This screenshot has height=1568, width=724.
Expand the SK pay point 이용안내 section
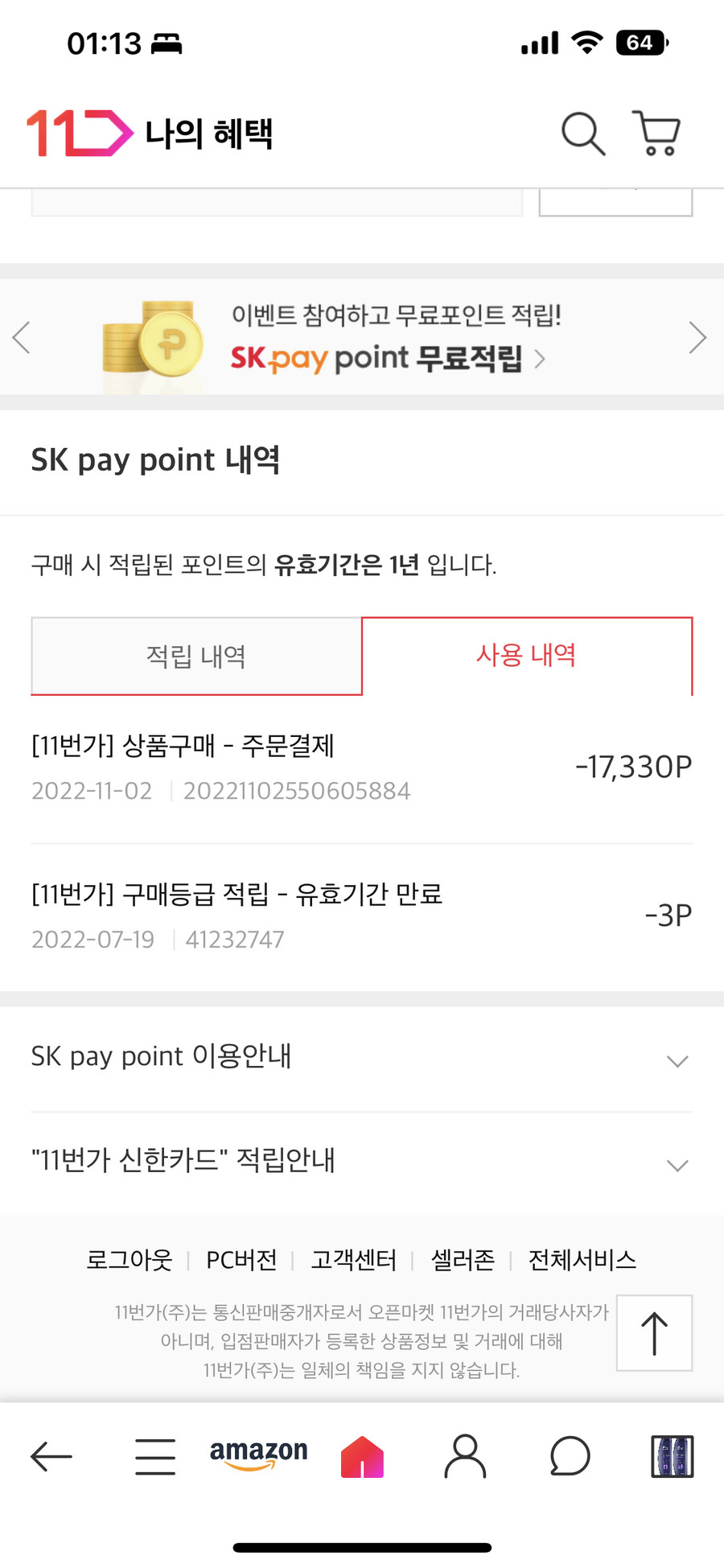click(361, 1058)
